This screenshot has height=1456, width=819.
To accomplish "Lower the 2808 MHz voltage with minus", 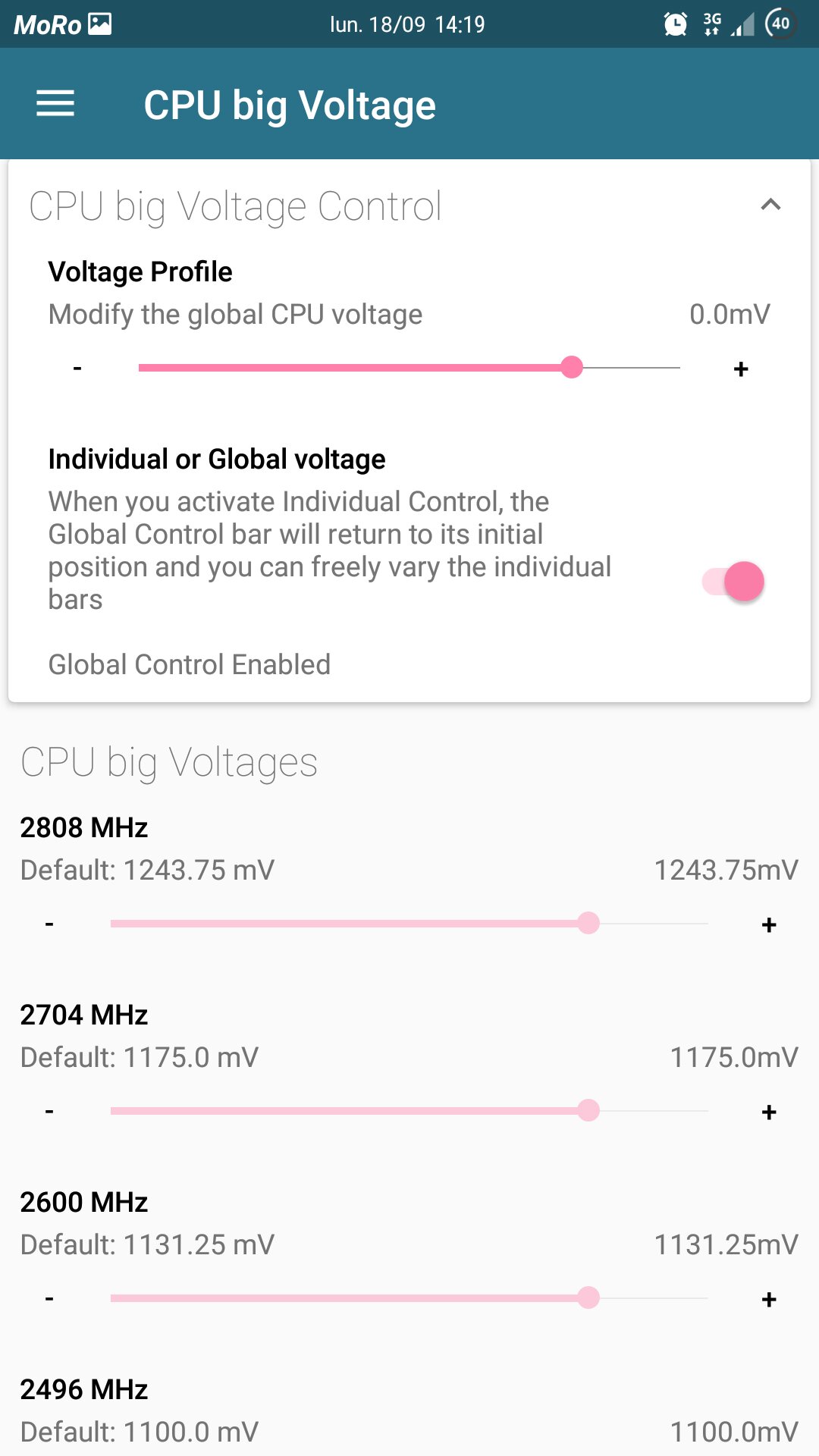I will [49, 924].
